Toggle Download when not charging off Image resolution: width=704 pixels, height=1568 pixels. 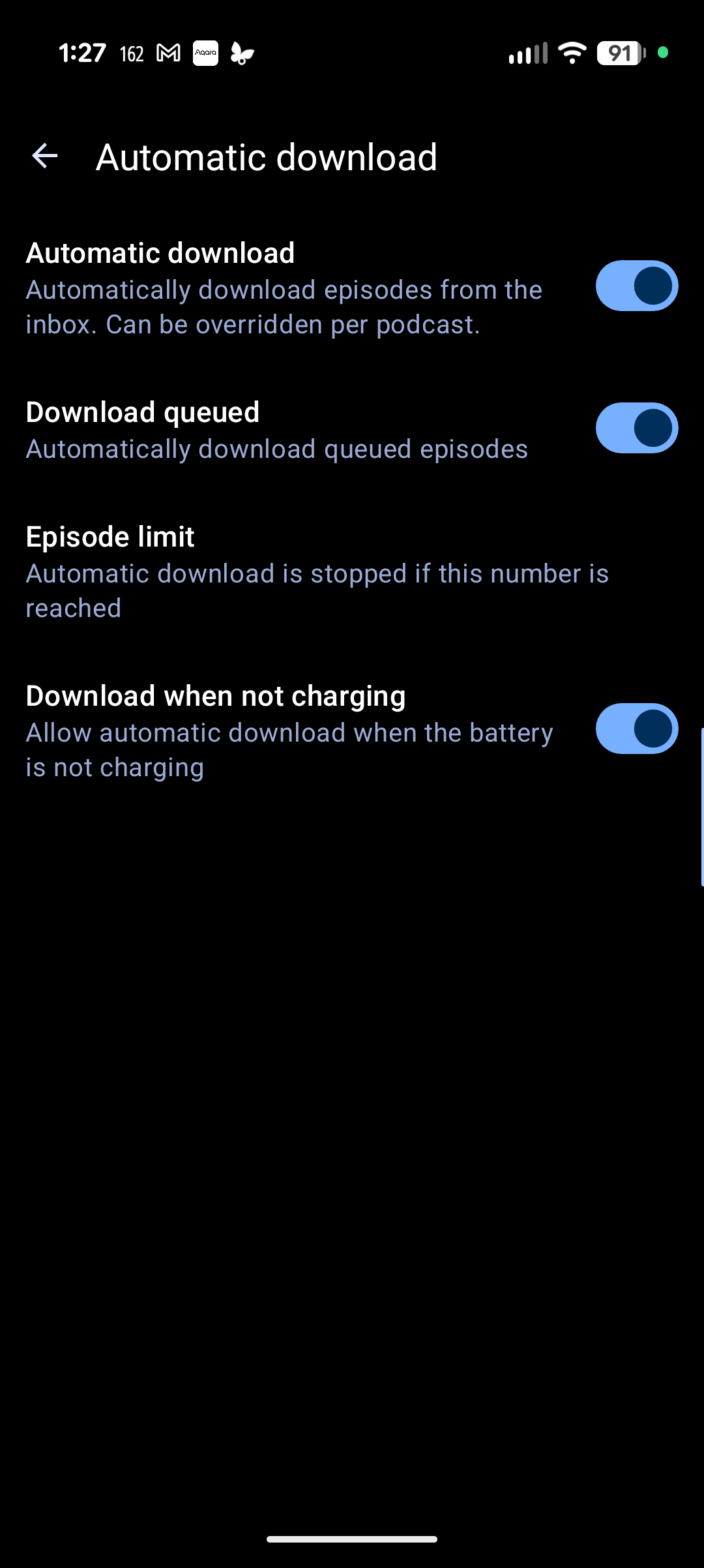pyautogui.click(x=636, y=729)
